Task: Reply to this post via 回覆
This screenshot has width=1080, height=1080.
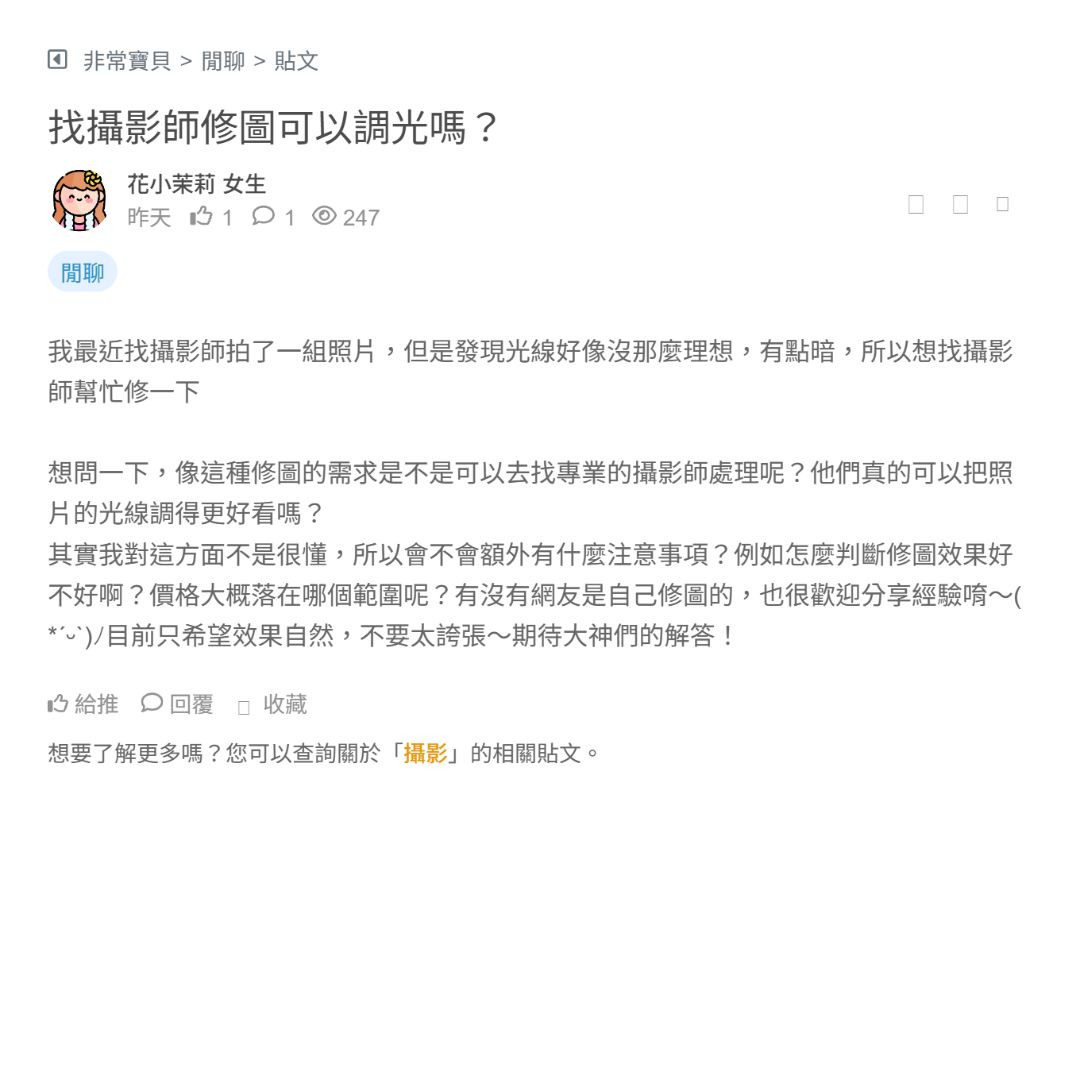Action: pos(177,704)
